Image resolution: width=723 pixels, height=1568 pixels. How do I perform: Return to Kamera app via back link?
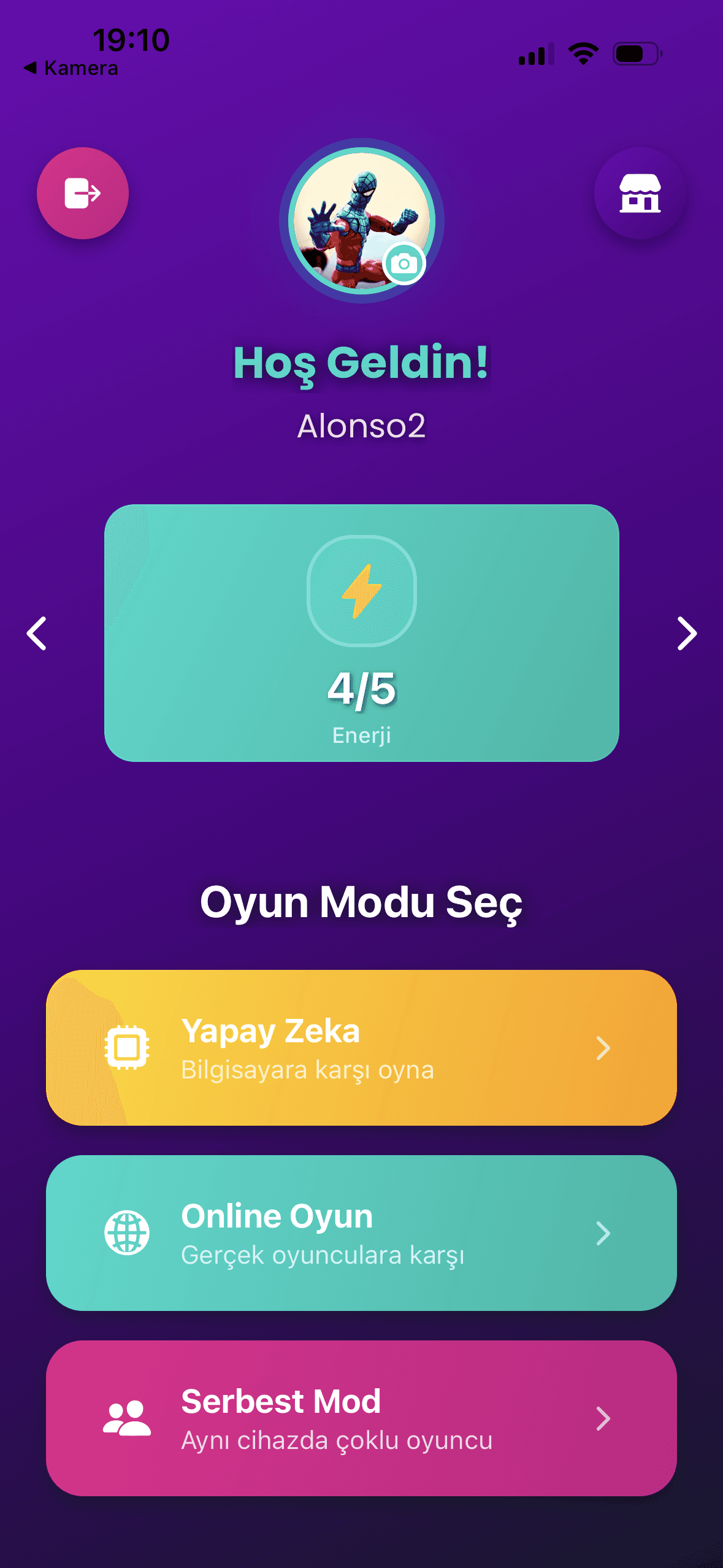71,68
